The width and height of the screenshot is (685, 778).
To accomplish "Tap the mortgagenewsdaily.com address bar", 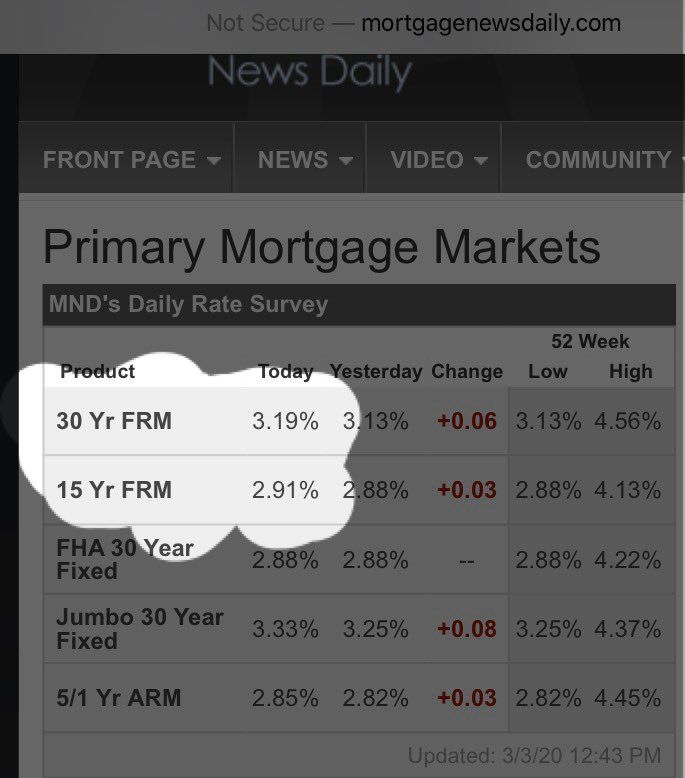I will [x=413, y=23].
